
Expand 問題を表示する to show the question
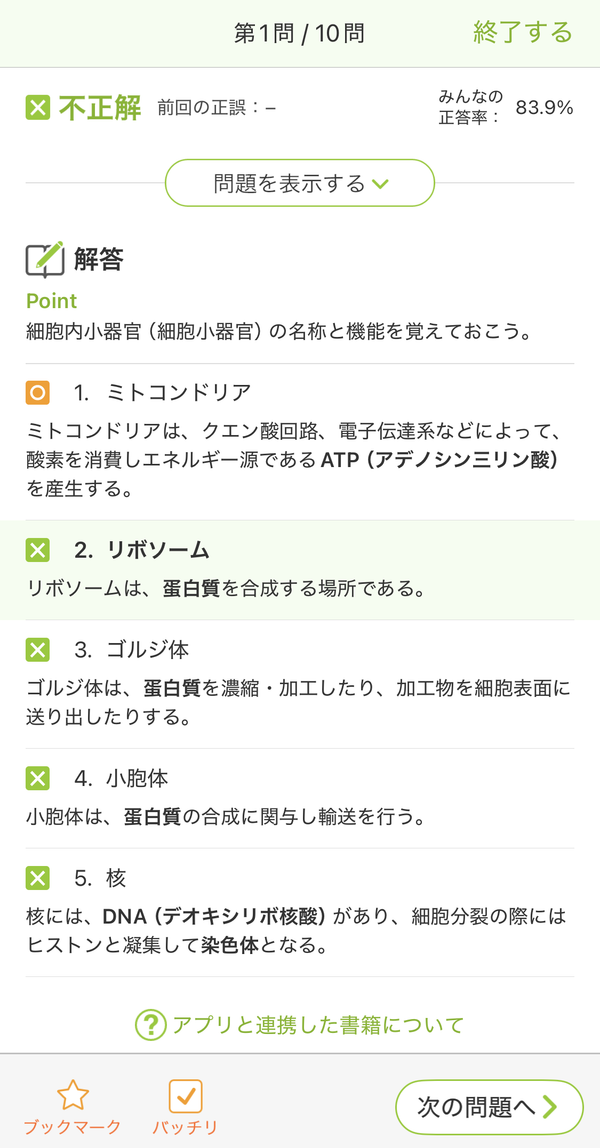click(x=300, y=183)
